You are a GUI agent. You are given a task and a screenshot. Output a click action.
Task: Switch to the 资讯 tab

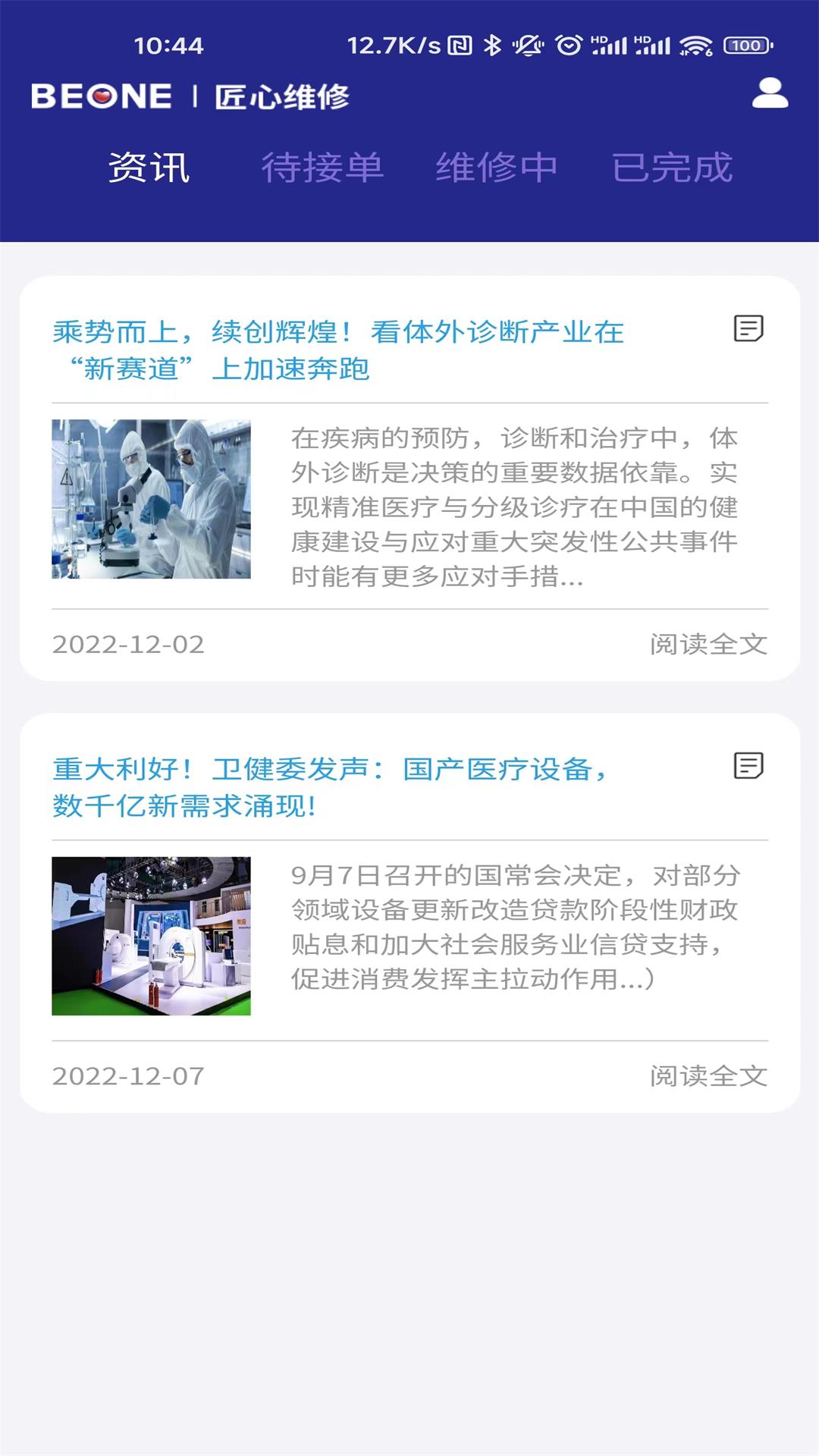pyautogui.click(x=149, y=168)
